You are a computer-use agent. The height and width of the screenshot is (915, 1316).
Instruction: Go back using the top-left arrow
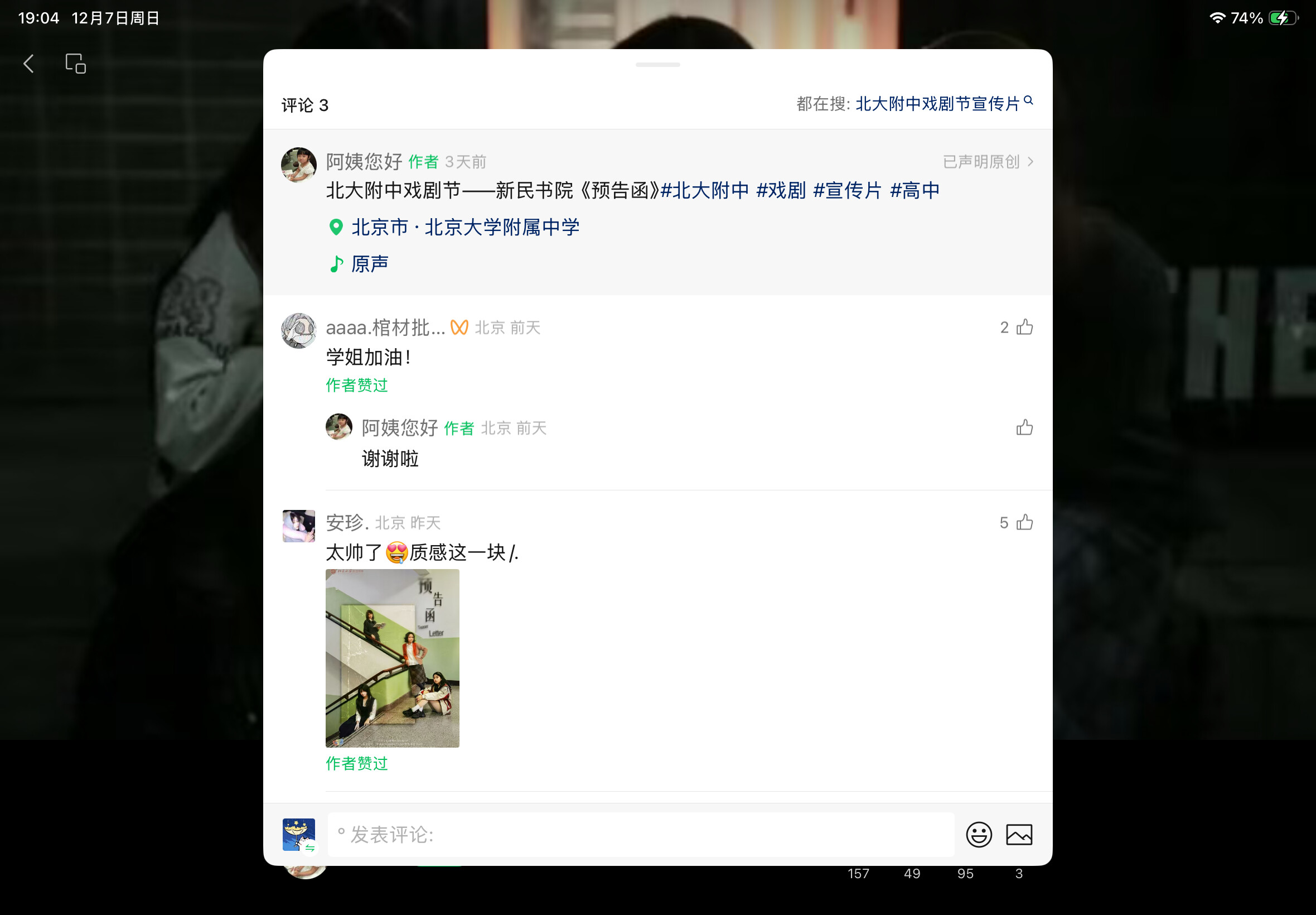pos(28,64)
